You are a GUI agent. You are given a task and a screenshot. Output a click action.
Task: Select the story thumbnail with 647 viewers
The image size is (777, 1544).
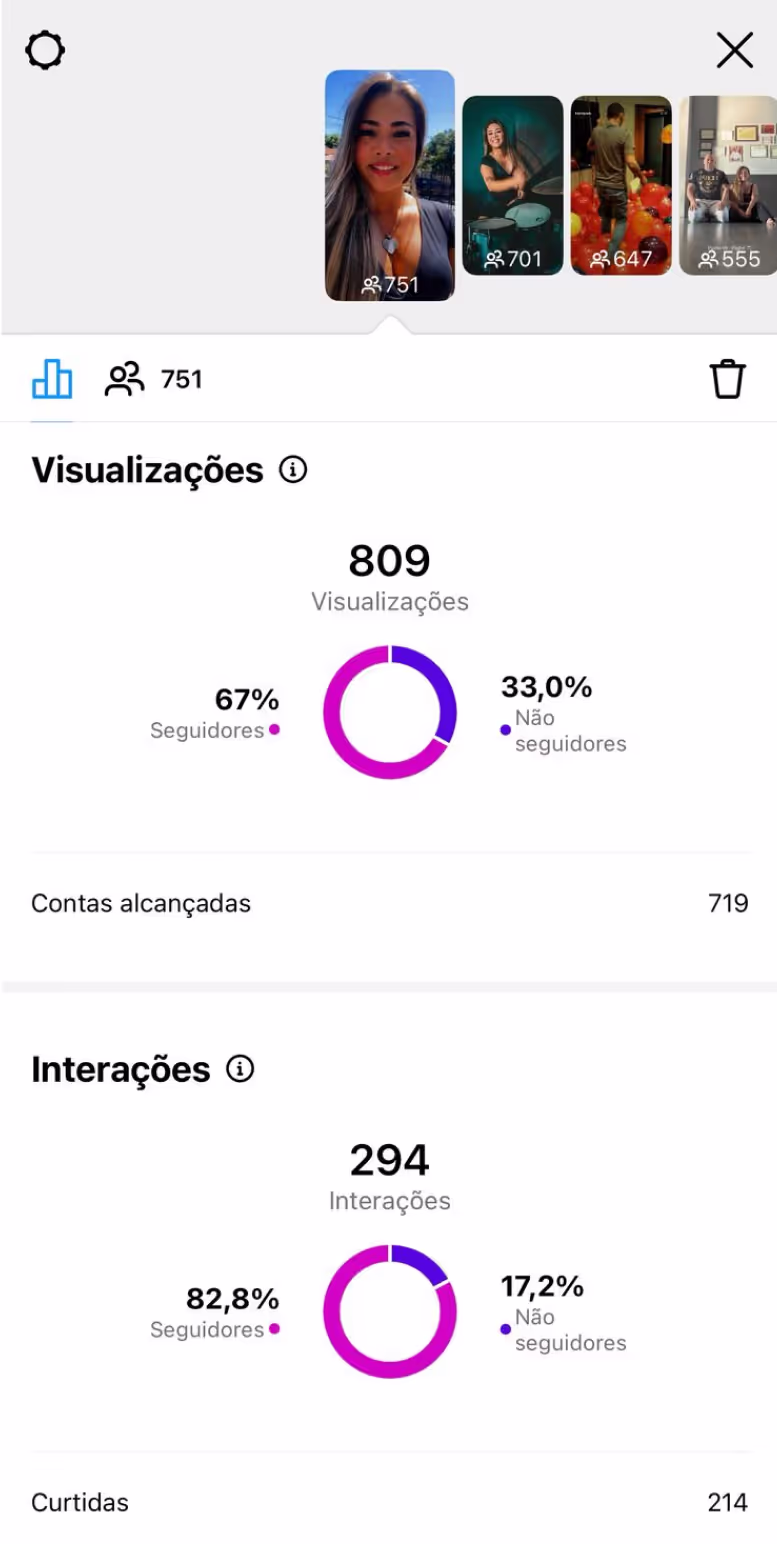[621, 186]
